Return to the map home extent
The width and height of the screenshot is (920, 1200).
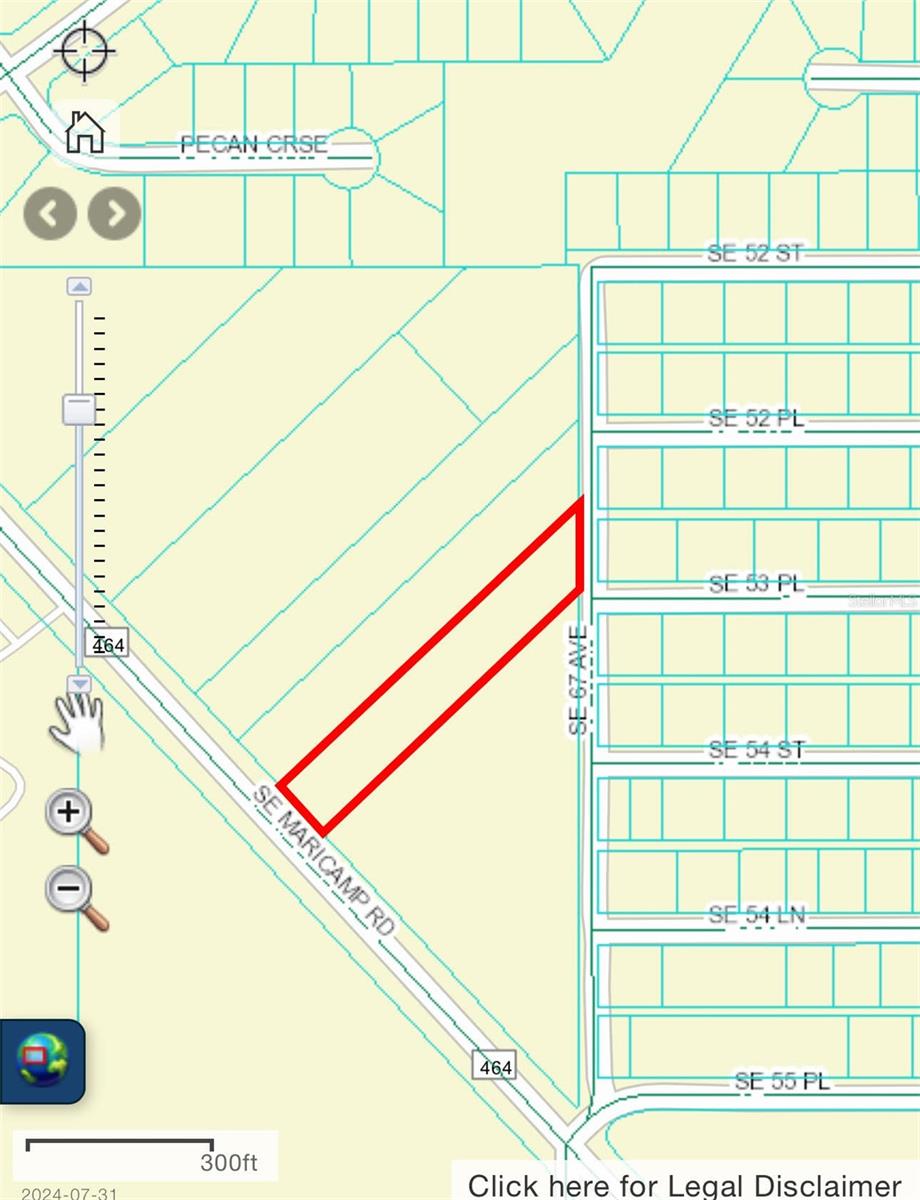85,132
